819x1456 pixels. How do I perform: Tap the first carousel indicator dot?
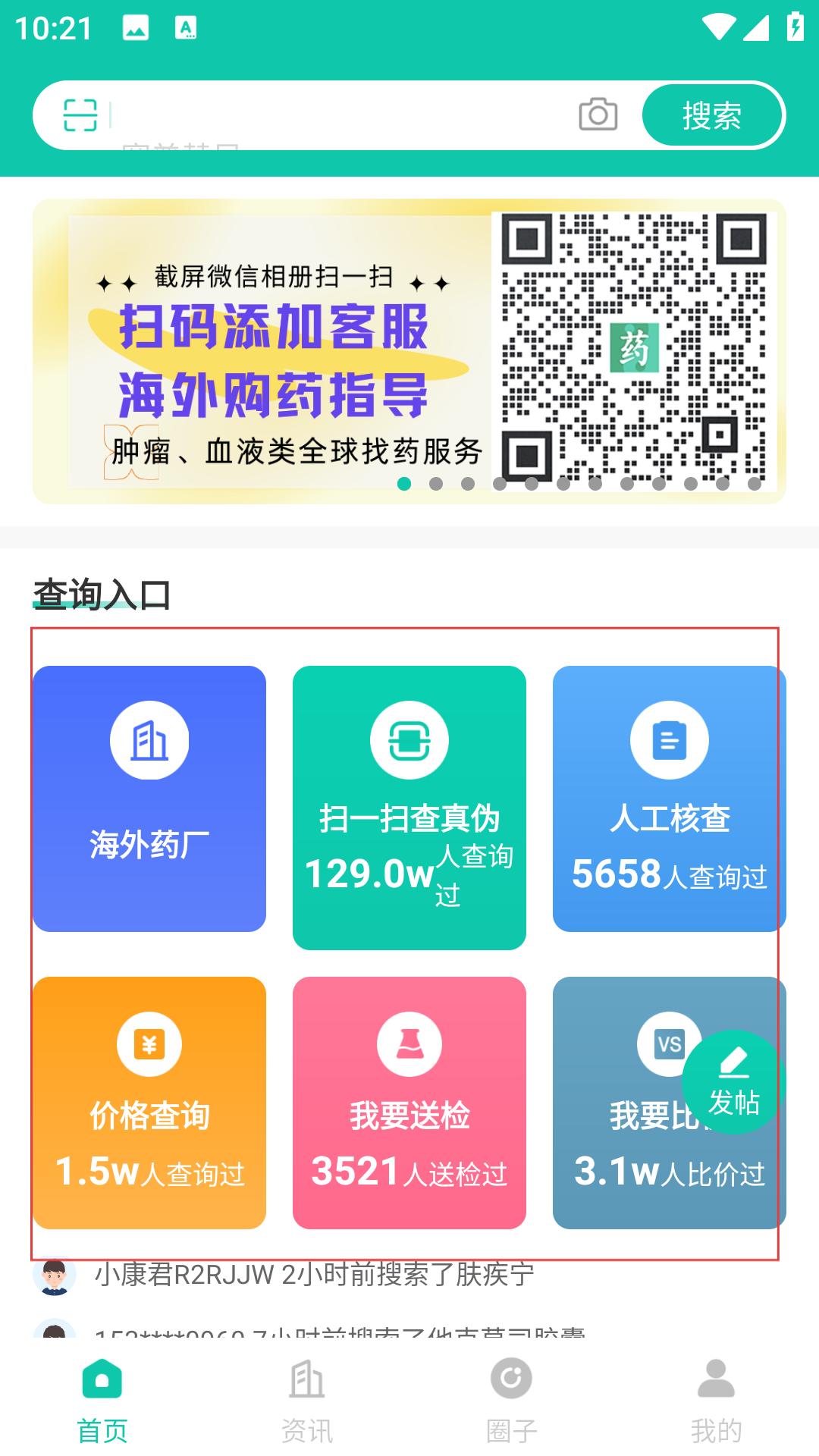(x=404, y=483)
